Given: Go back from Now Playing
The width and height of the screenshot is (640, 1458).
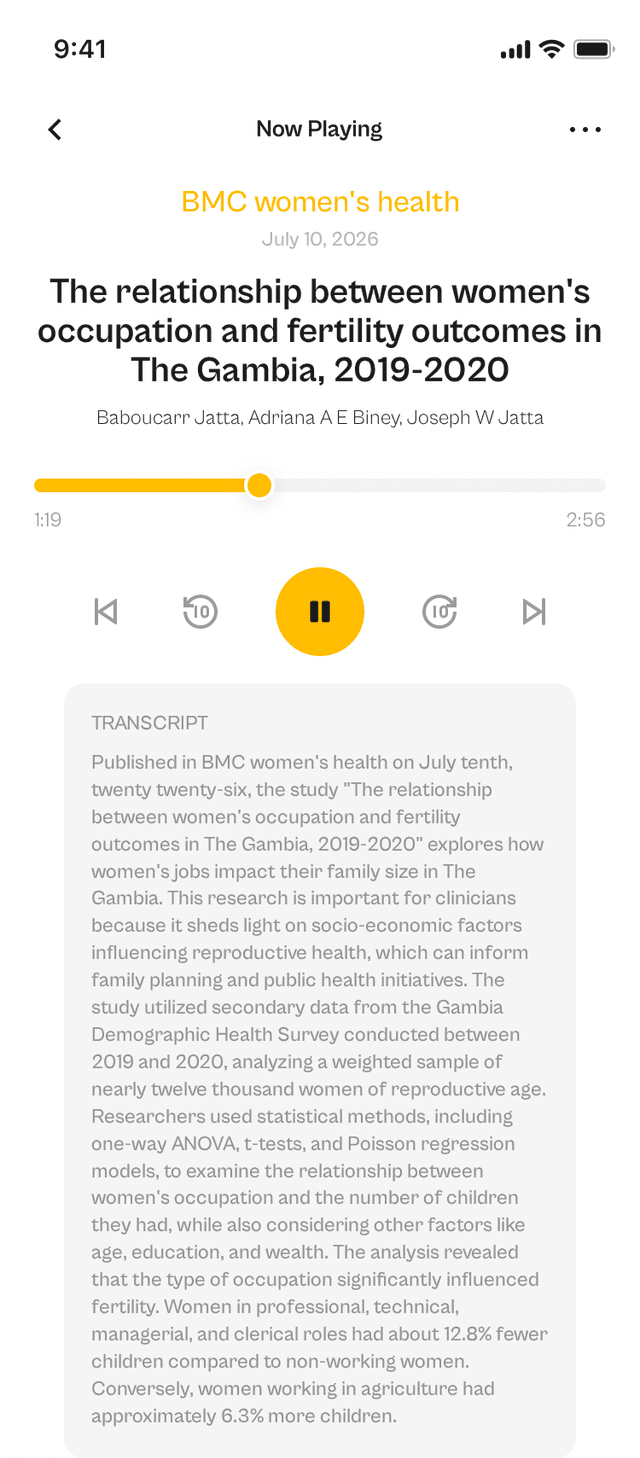Looking at the screenshot, I should 55,129.
